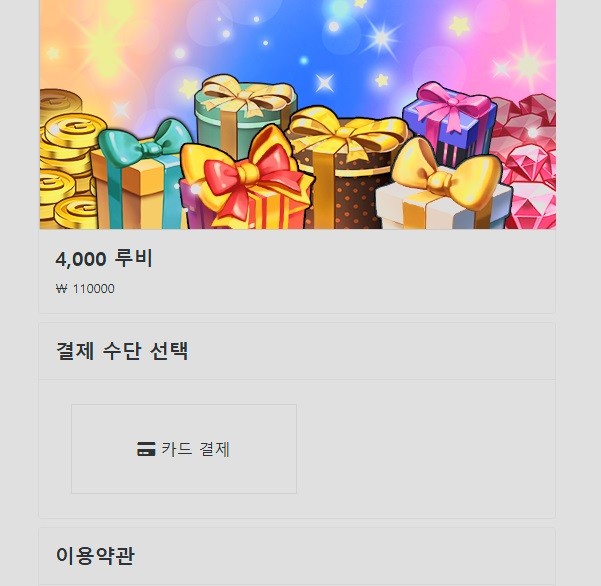Select 카드 결제 payment method
Screen dimensions: 601x586
tap(184, 449)
